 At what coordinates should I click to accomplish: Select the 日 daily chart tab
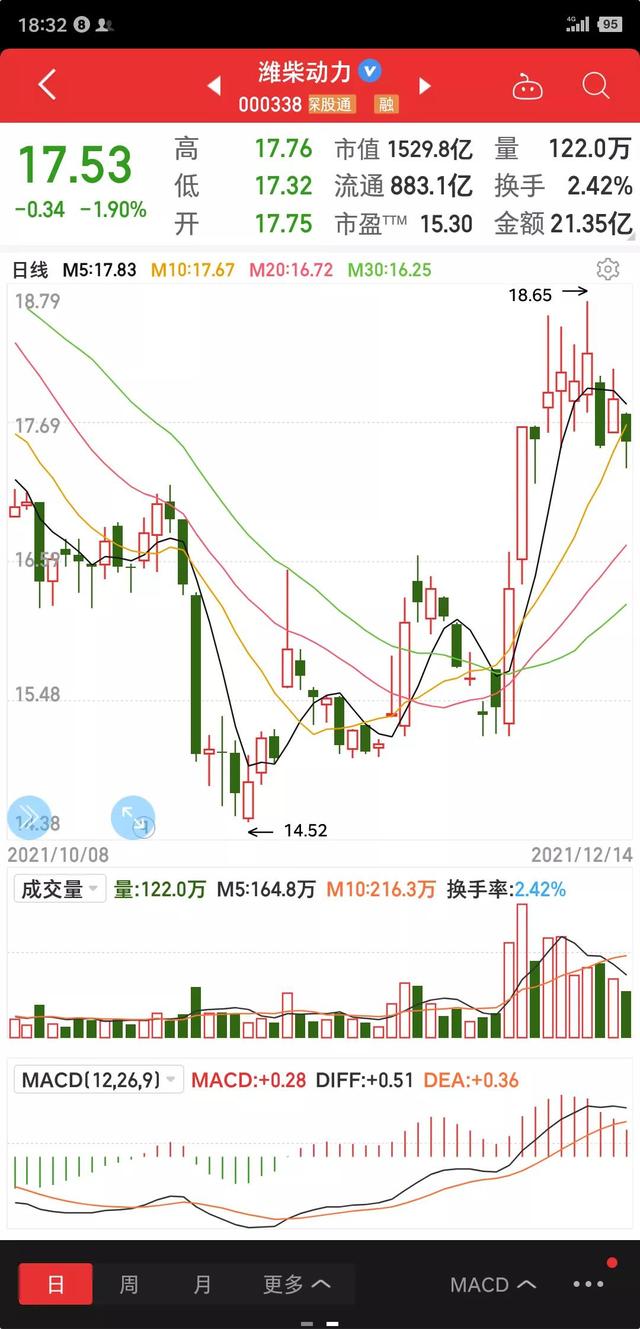(x=56, y=1284)
